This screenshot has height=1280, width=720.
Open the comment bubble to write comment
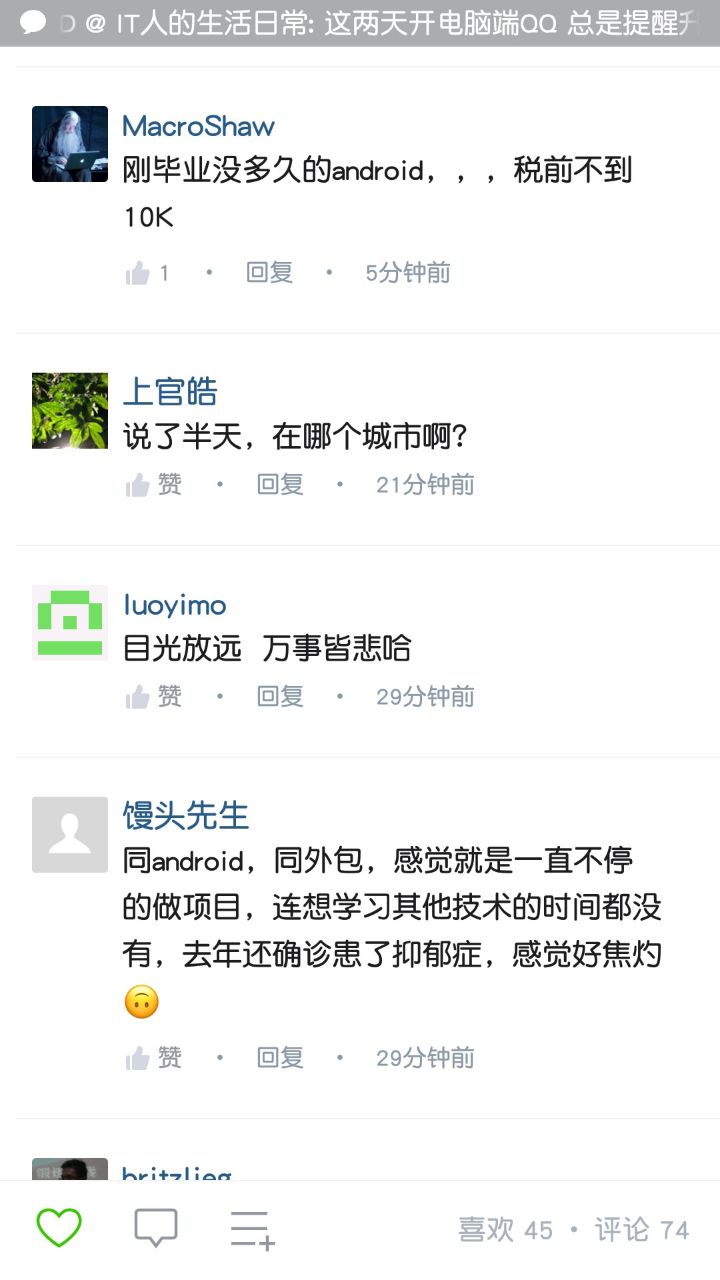click(x=156, y=1228)
